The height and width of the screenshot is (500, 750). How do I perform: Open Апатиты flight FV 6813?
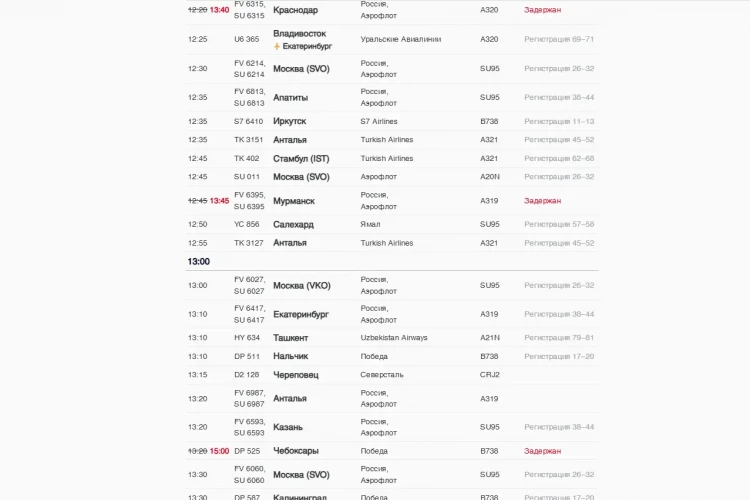[x=392, y=98]
